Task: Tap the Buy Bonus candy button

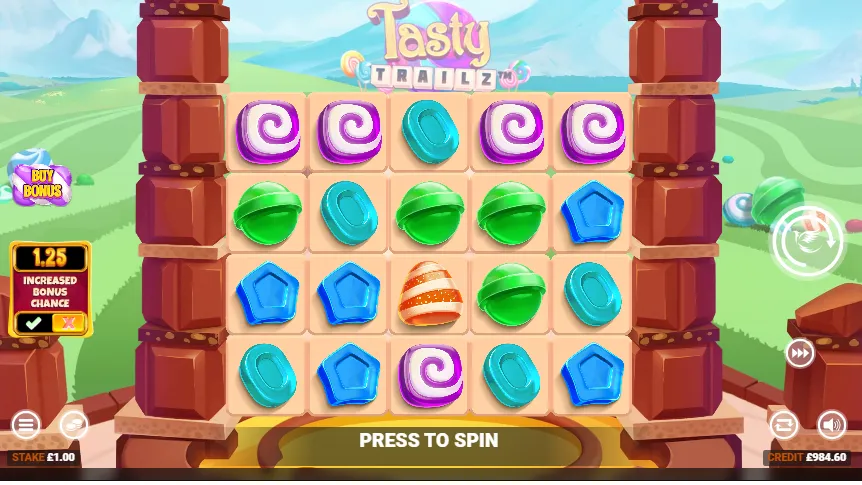Action: click(x=41, y=182)
